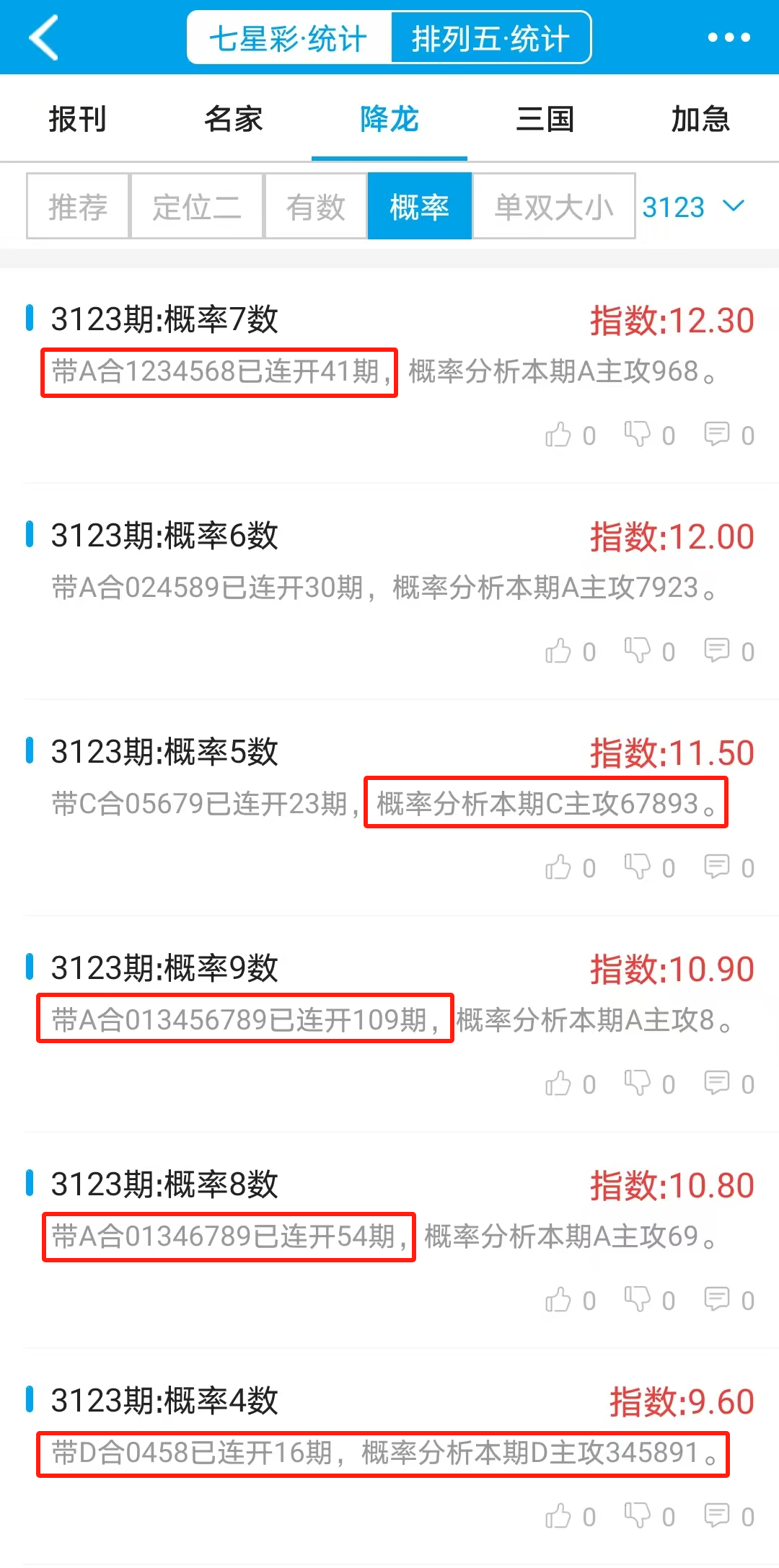Toggle the 概率 filter selection
The image size is (779, 1568).
pos(419,206)
